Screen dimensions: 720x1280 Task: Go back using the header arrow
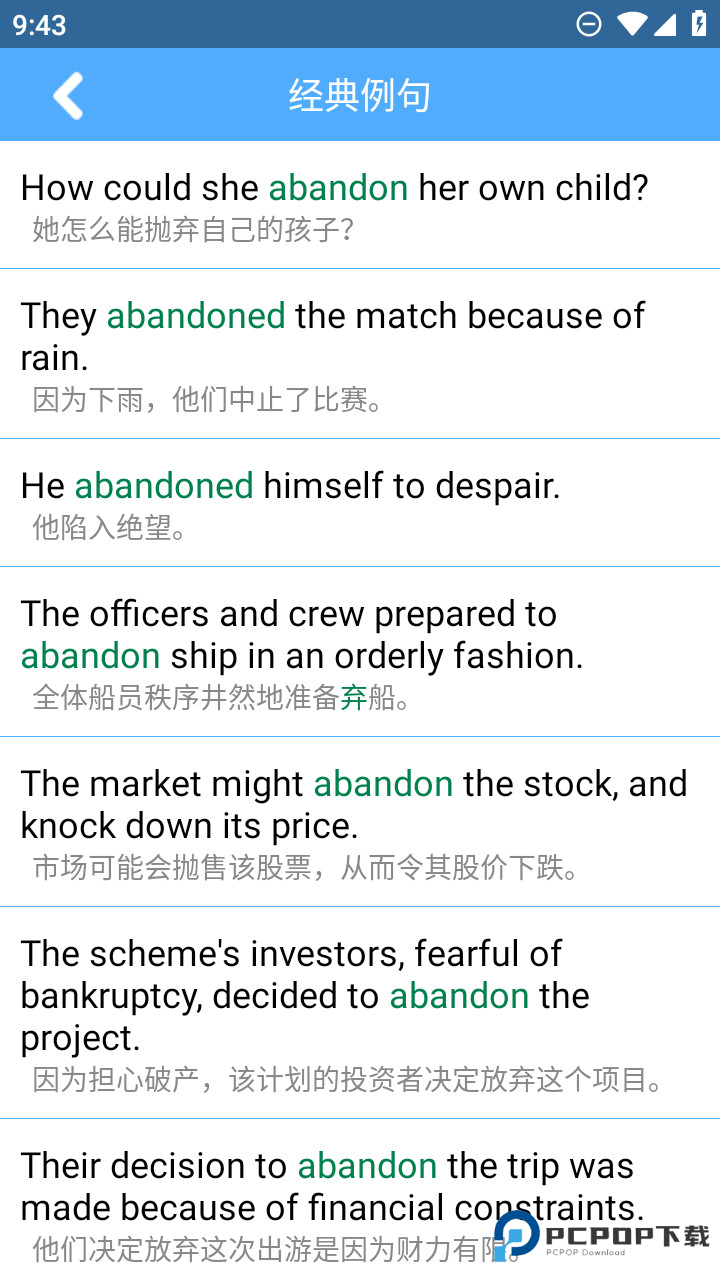[x=68, y=96]
